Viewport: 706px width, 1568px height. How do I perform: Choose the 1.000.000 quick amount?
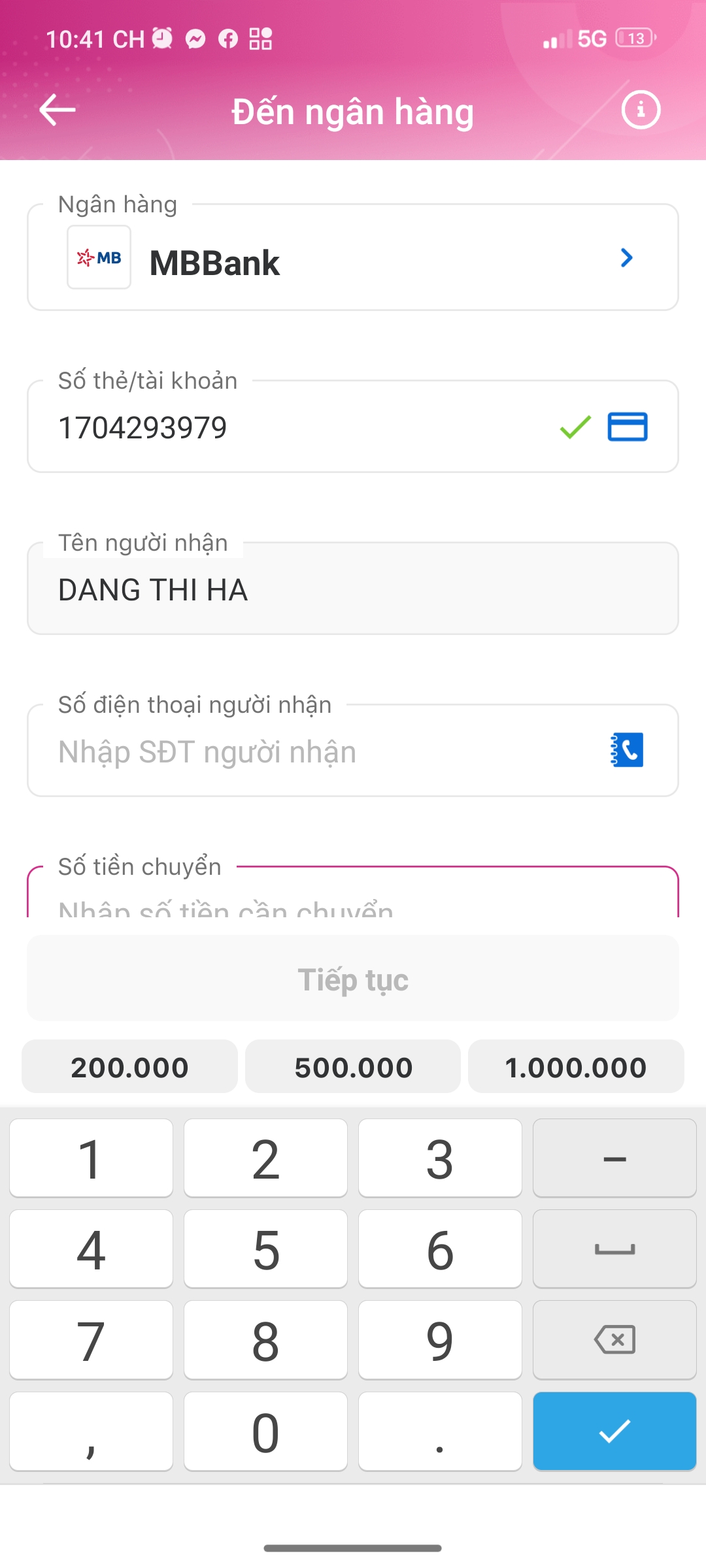click(x=576, y=1066)
